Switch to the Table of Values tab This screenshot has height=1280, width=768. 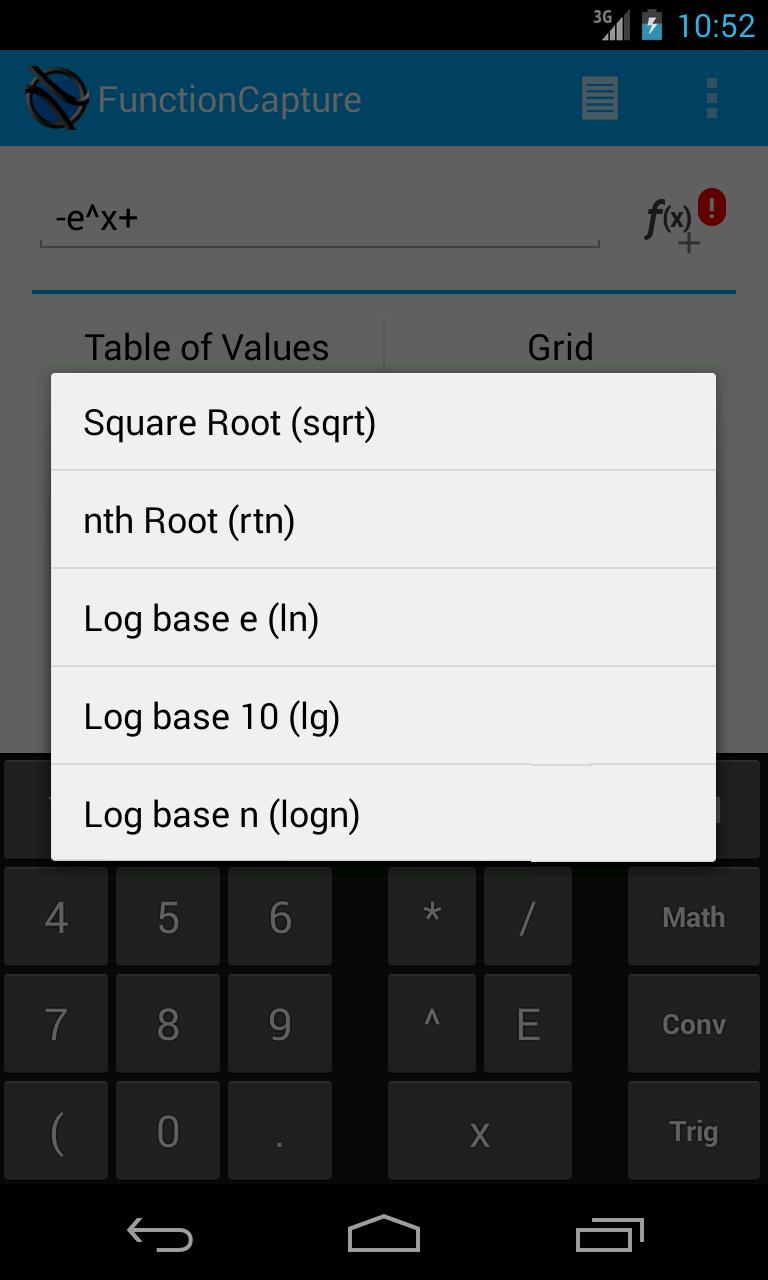point(206,346)
